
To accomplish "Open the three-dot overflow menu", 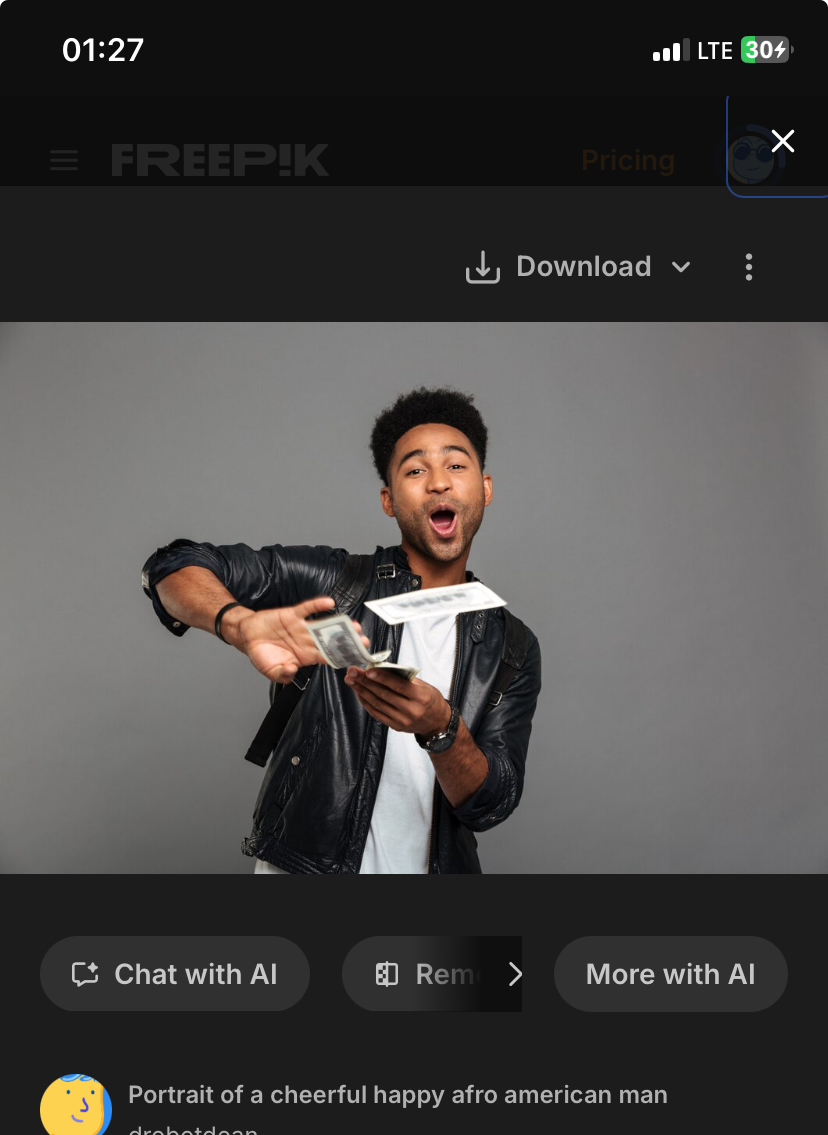I will pyautogui.click(x=749, y=267).
